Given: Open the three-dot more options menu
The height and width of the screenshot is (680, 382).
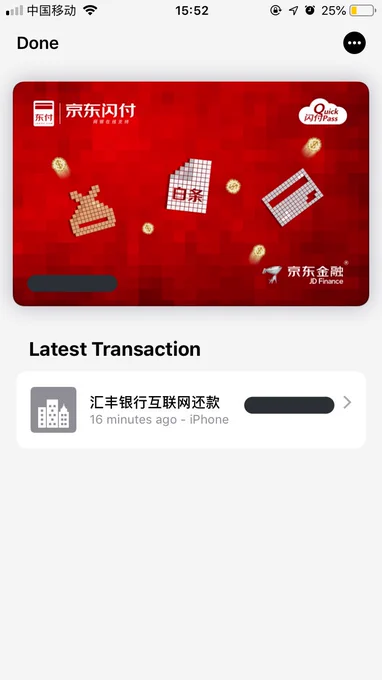Looking at the screenshot, I should tap(354, 43).
